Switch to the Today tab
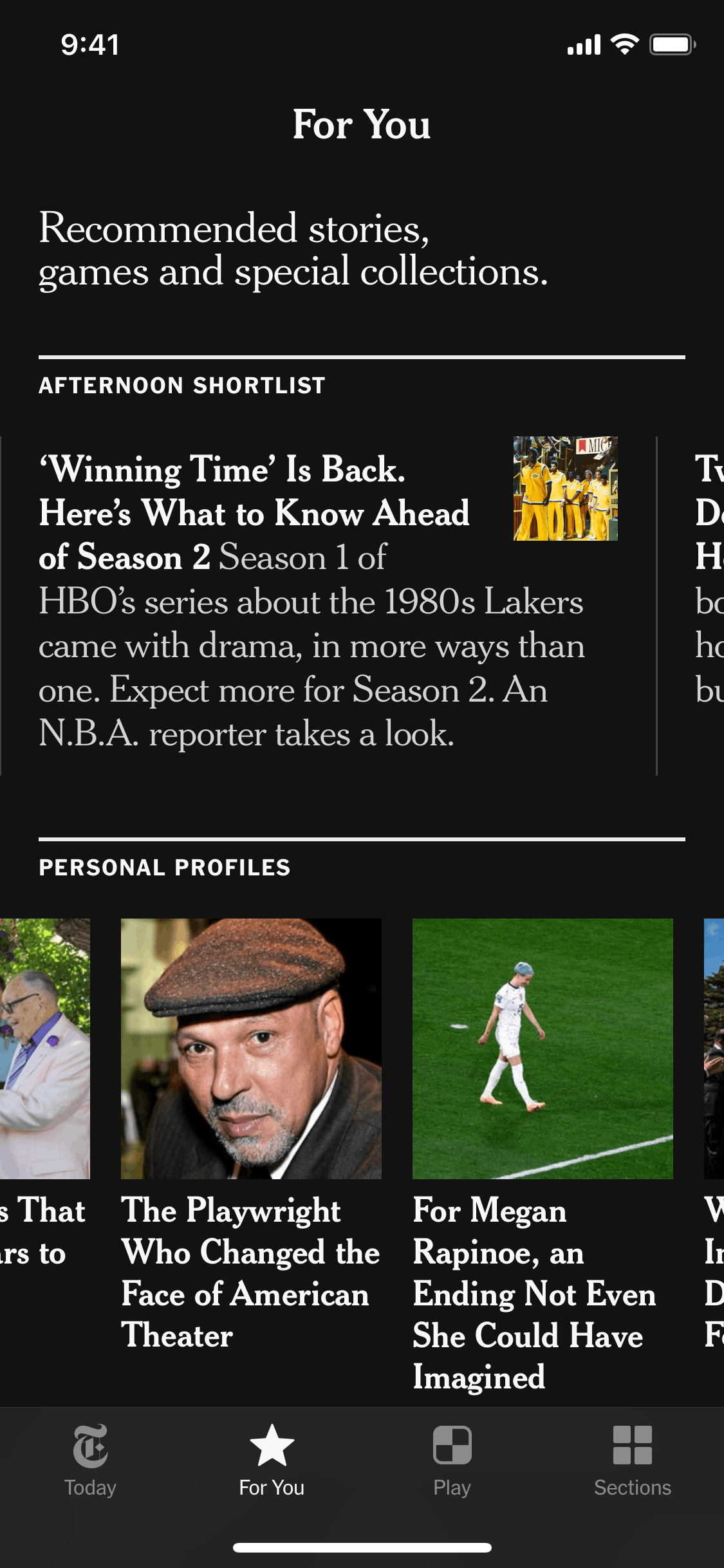The height and width of the screenshot is (1568, 724). pyautogui.click(x=90, y=1460)
